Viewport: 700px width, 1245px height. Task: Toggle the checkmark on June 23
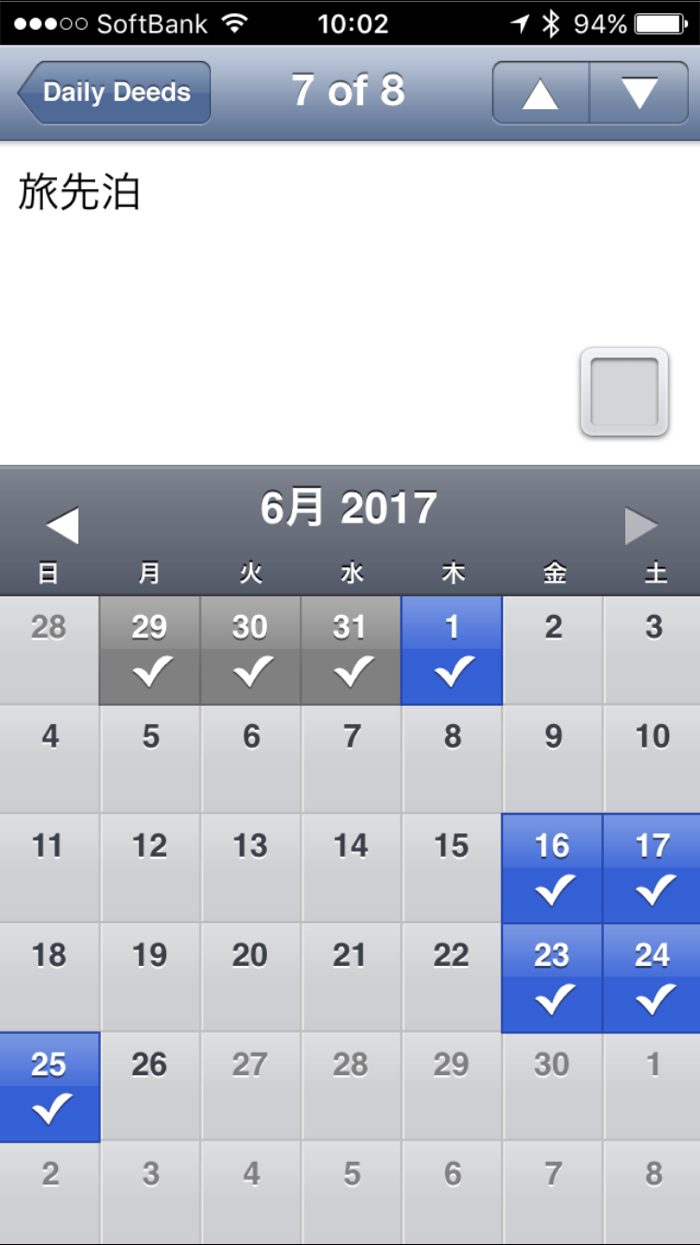pyautogui.click(x=552, y=977)
